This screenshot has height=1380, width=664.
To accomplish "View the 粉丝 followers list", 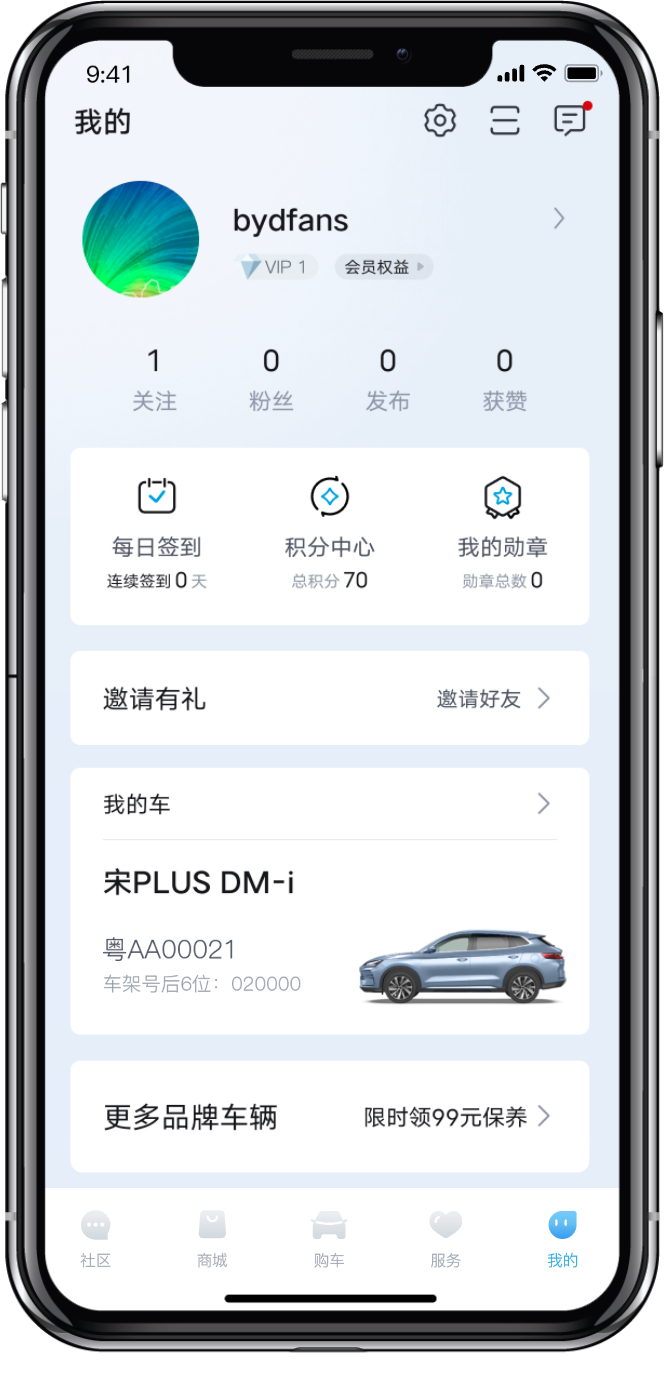I will click(x=271, y=379).
